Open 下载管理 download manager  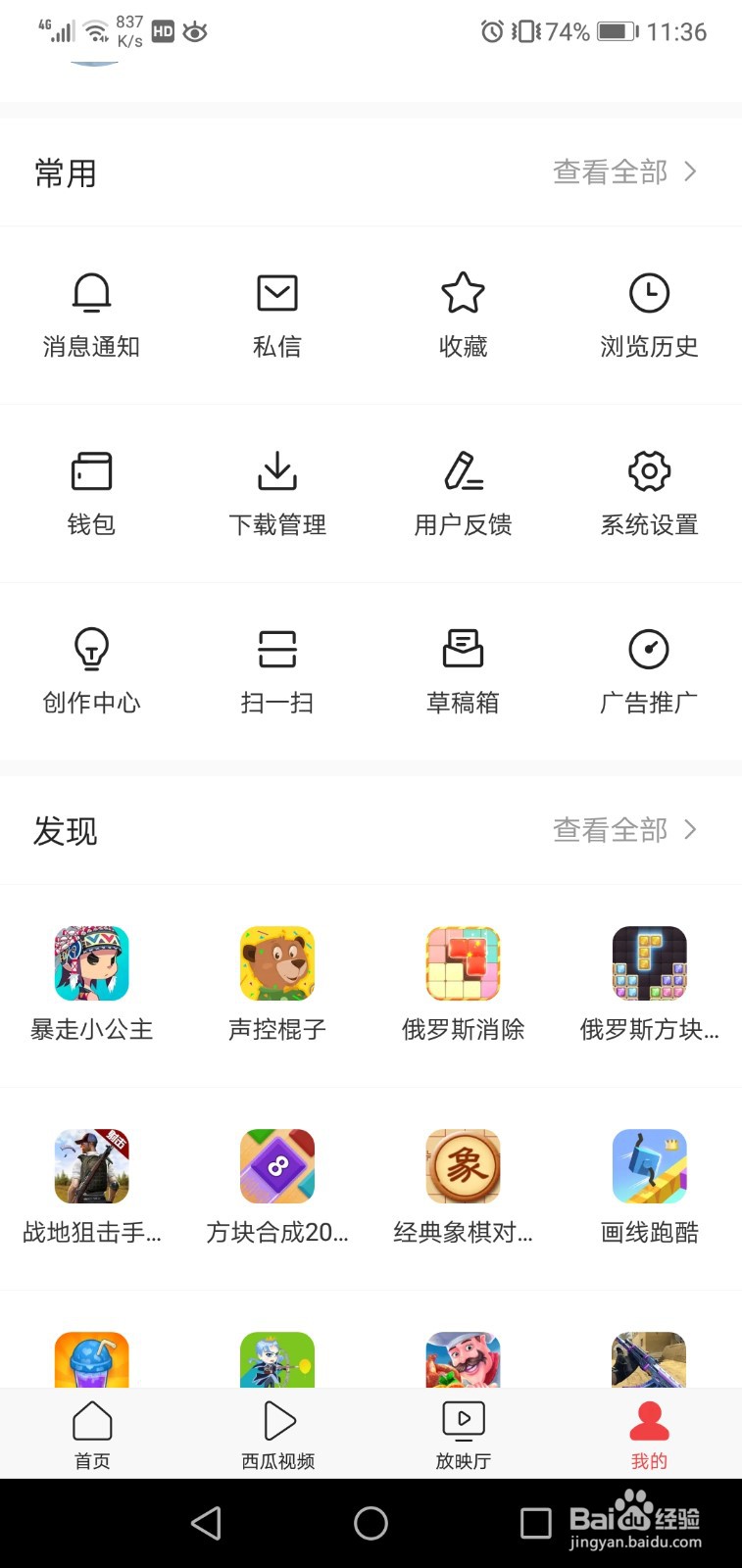coord(277,492)
